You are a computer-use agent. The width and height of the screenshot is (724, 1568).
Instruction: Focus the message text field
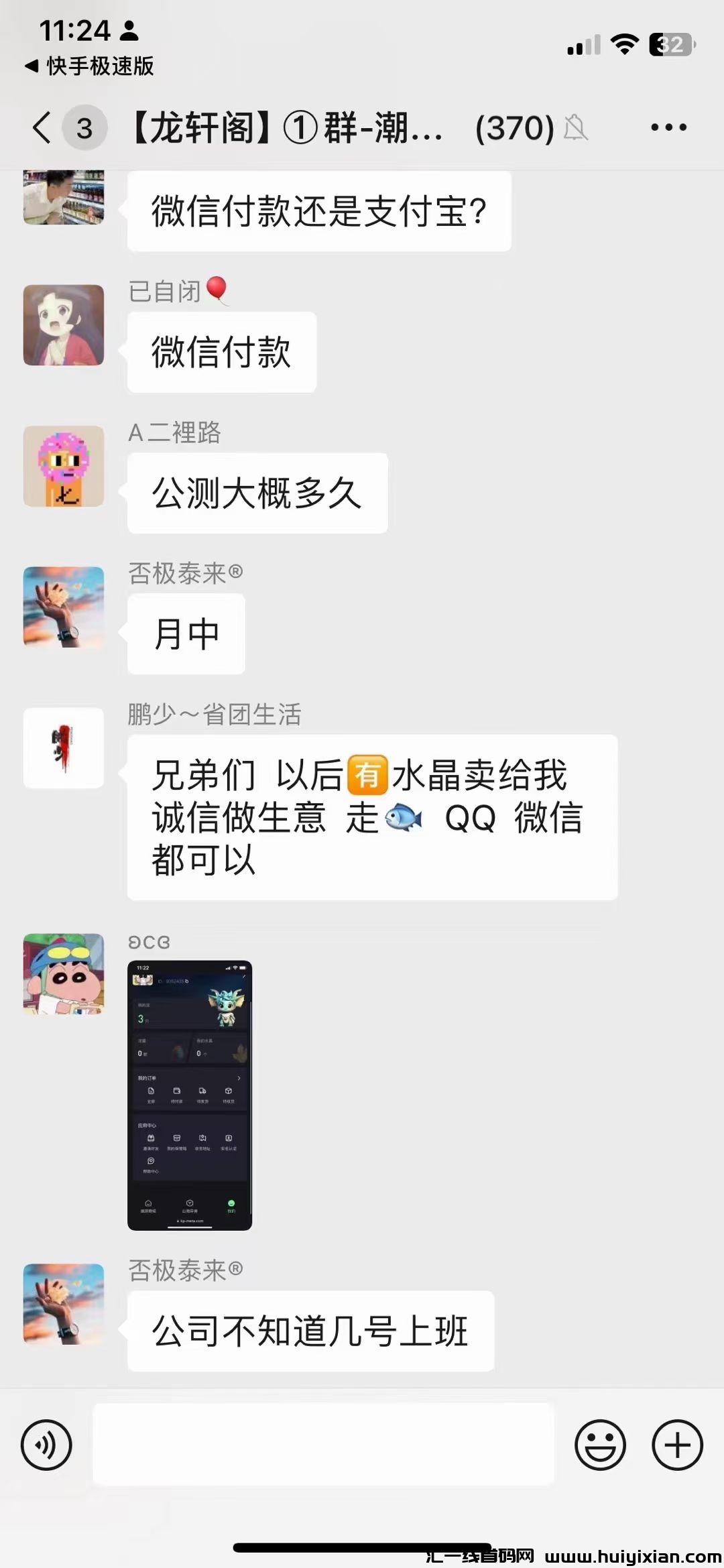323,1445
